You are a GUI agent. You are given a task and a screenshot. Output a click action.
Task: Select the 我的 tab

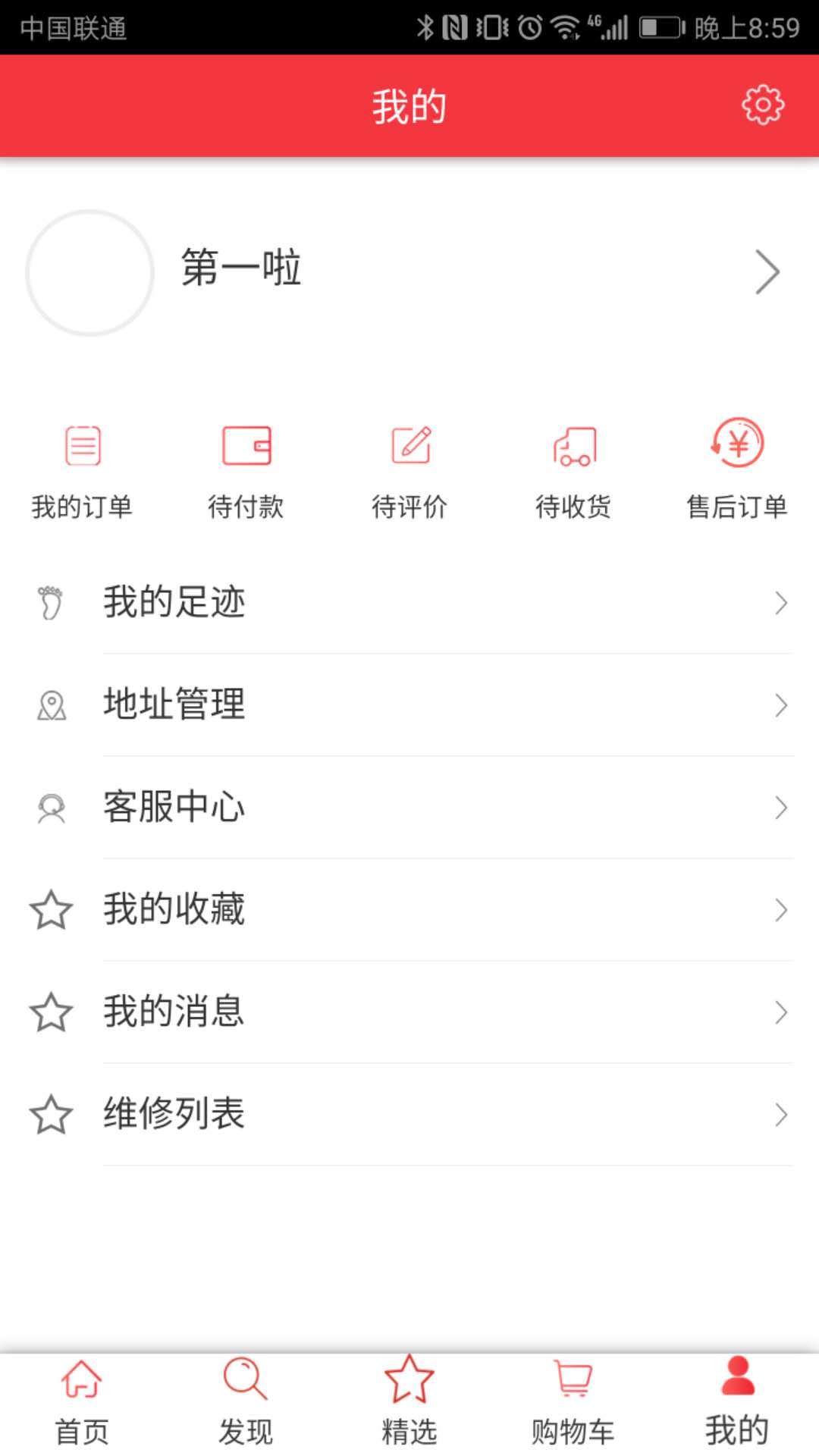(x=737, y=1401)
